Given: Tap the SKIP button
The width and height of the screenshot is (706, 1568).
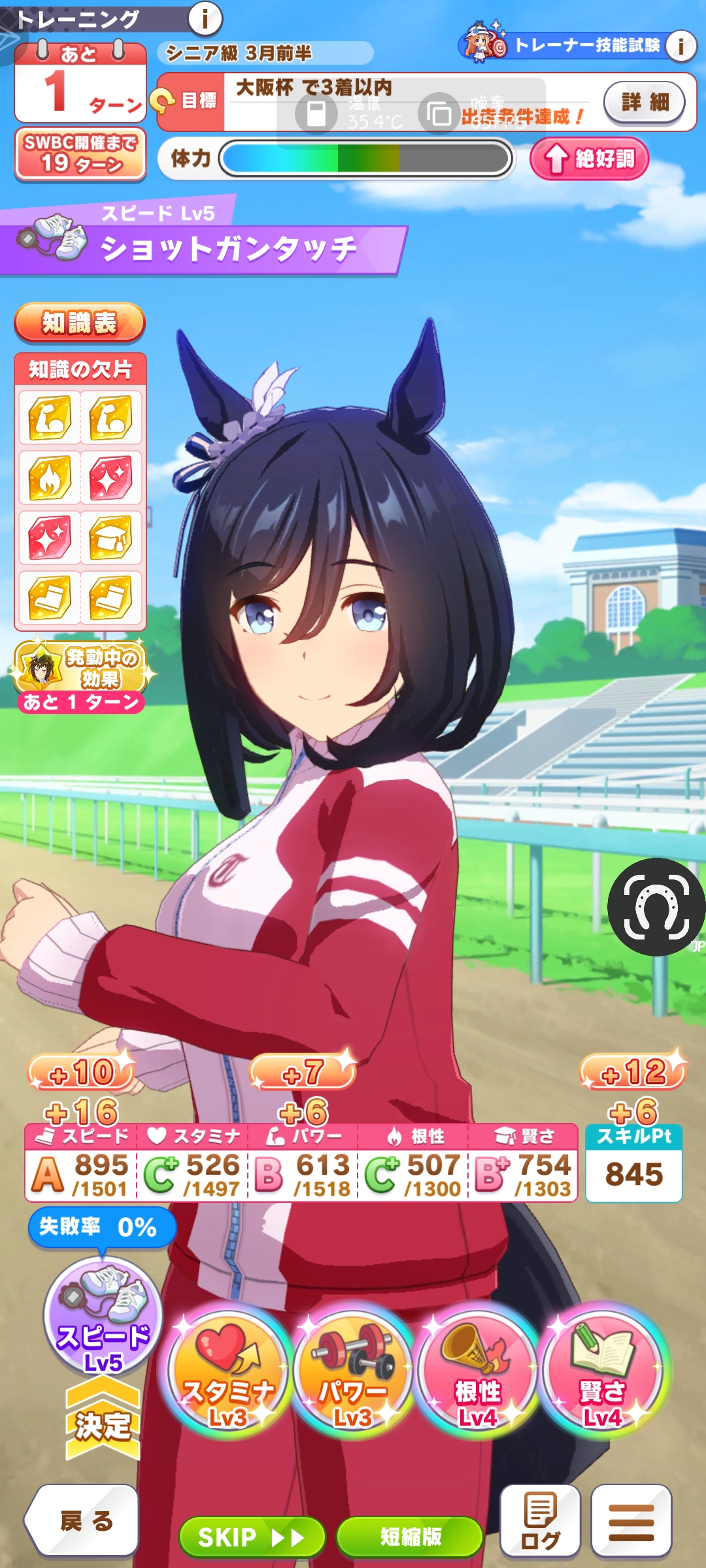Looking at the screenshot, I should (252, 1537).
